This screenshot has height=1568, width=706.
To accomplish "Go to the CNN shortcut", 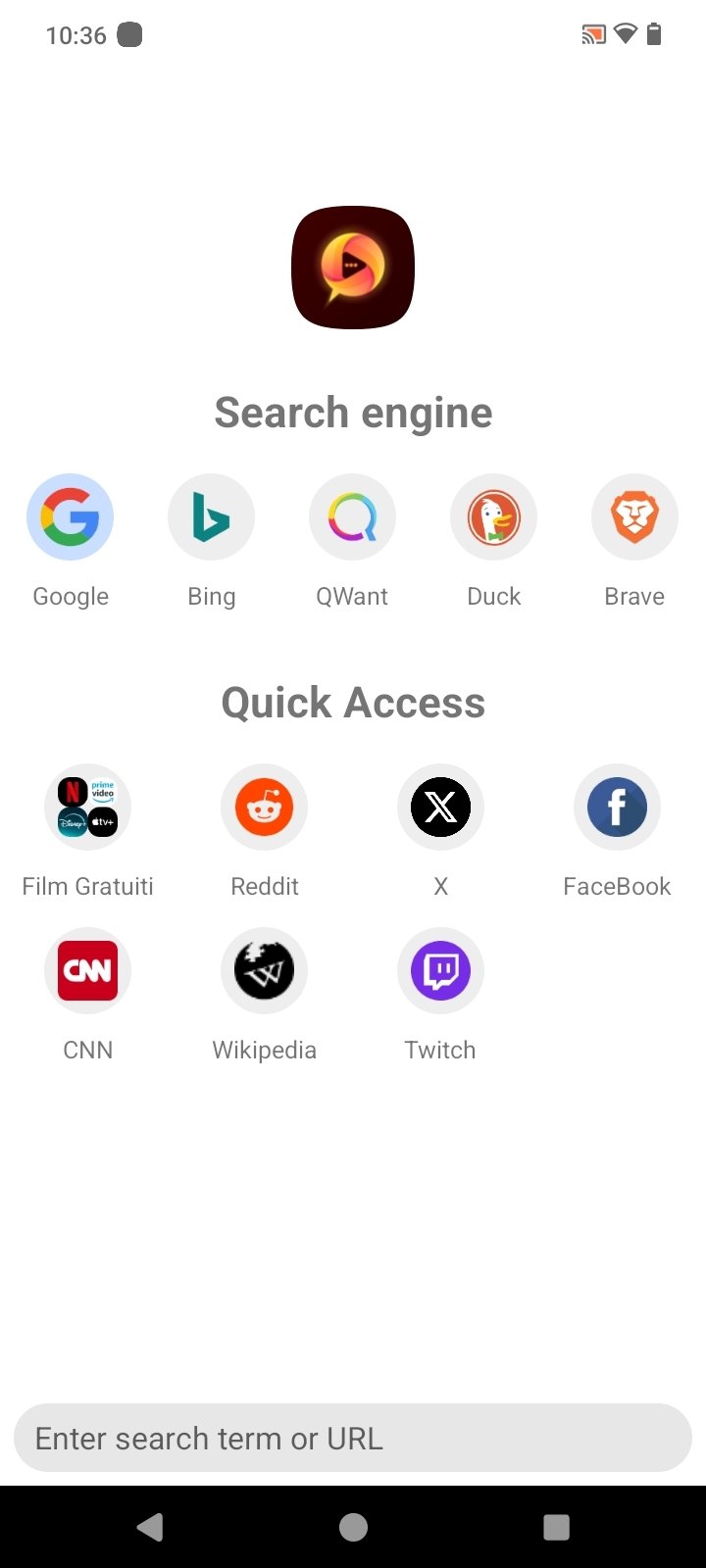I will coord(88,971).
